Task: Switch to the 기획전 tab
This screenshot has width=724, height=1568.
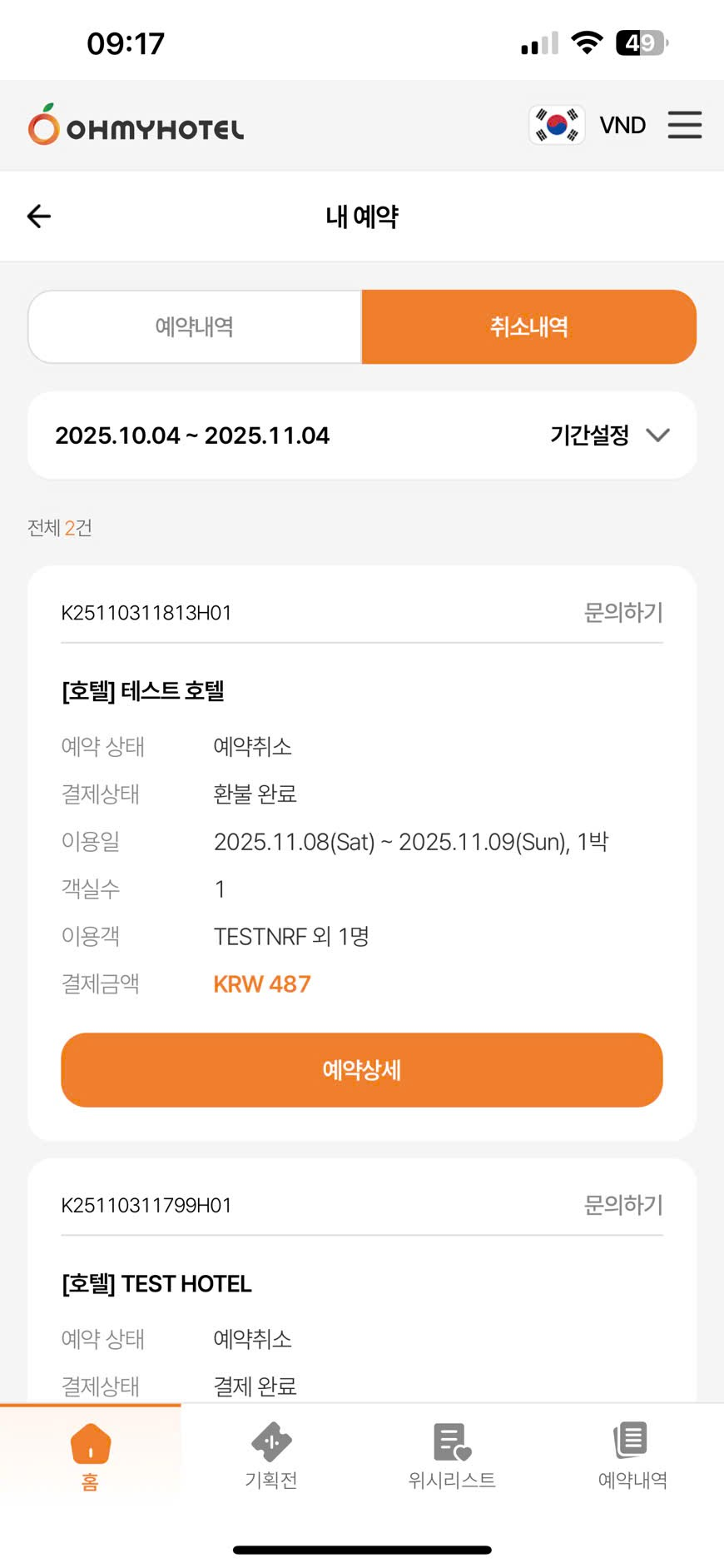Action: (x=271, y=1455)
